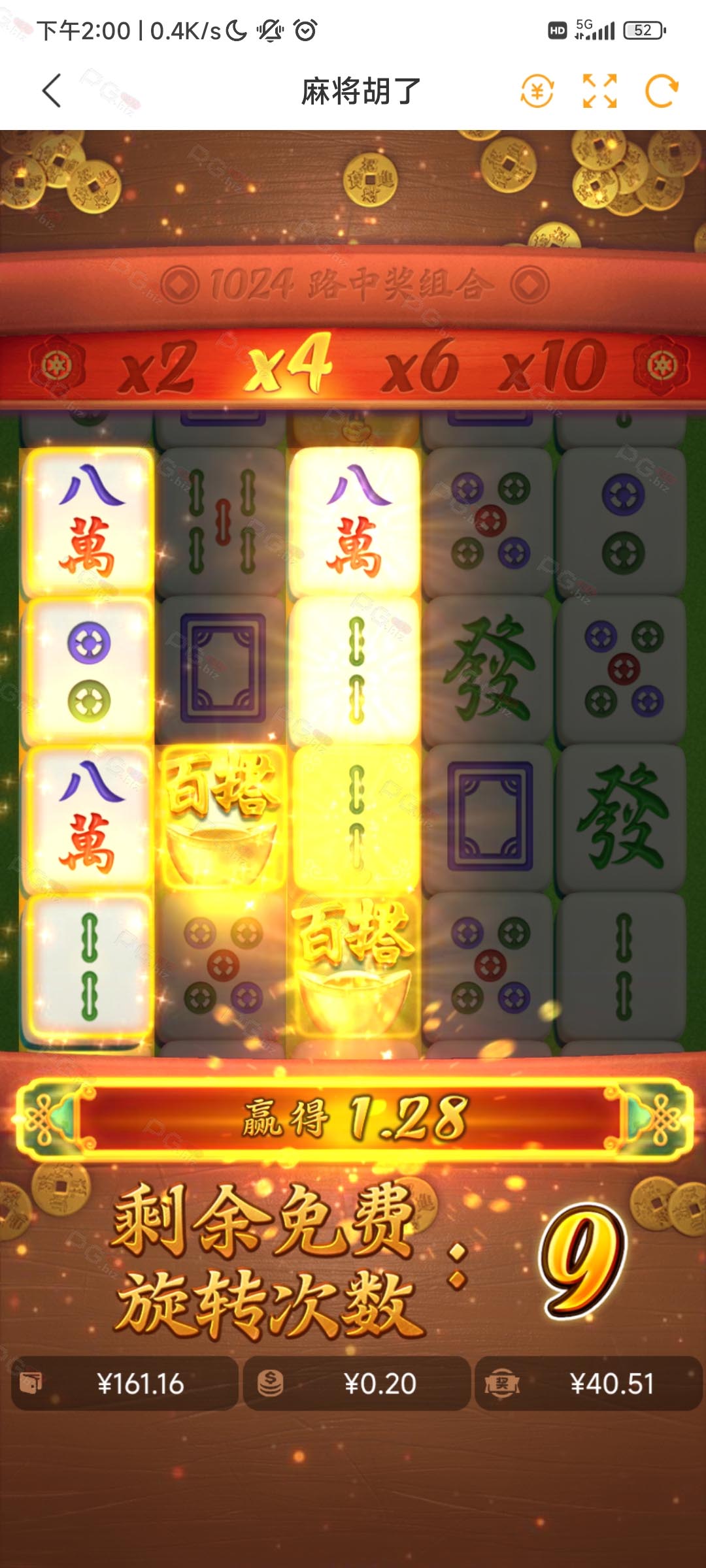This screenshot has width=706, height=1568.
Task: Refresh the game page
Action: [662, 91]
